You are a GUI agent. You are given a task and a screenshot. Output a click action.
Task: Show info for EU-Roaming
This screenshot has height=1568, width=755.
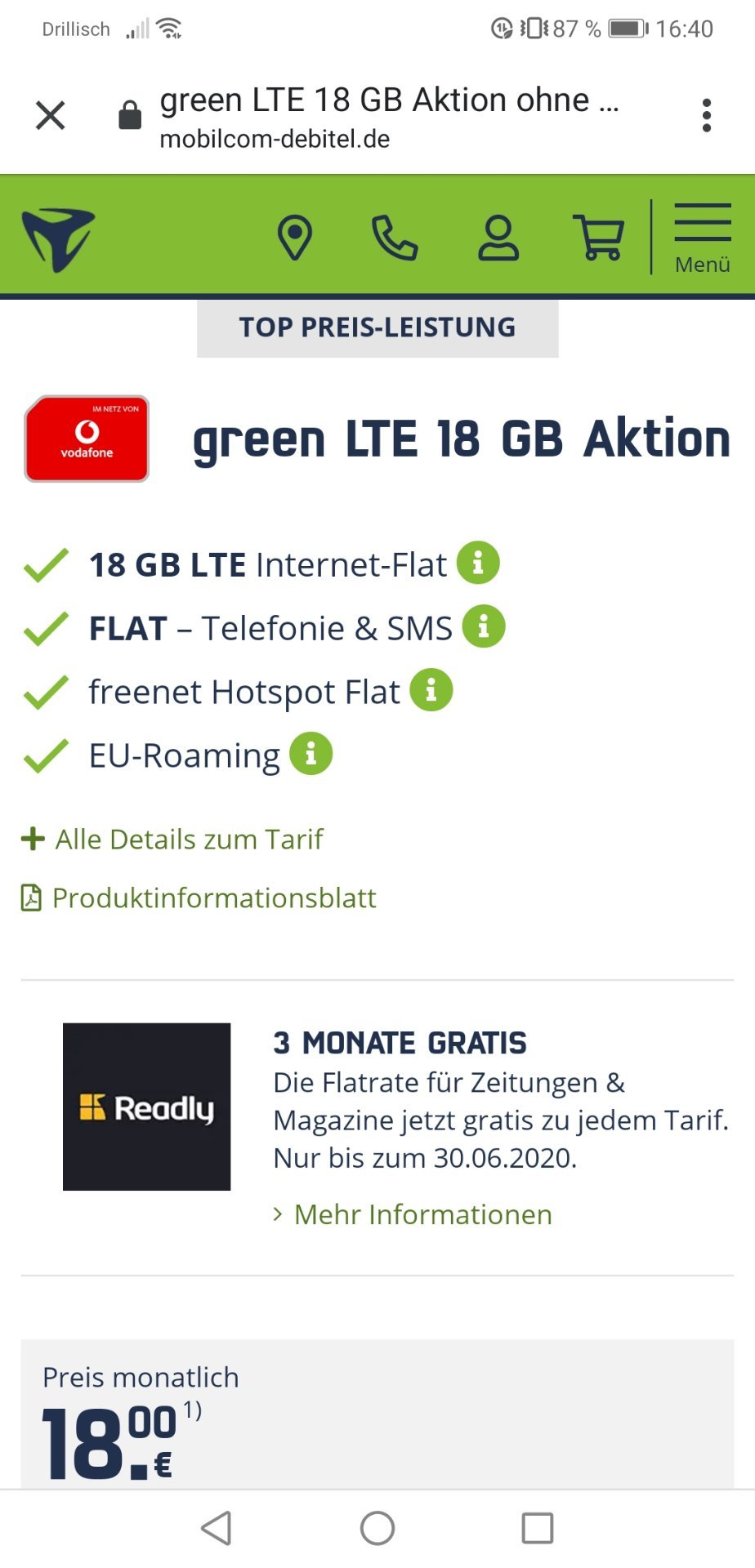(x=311, y=754)
